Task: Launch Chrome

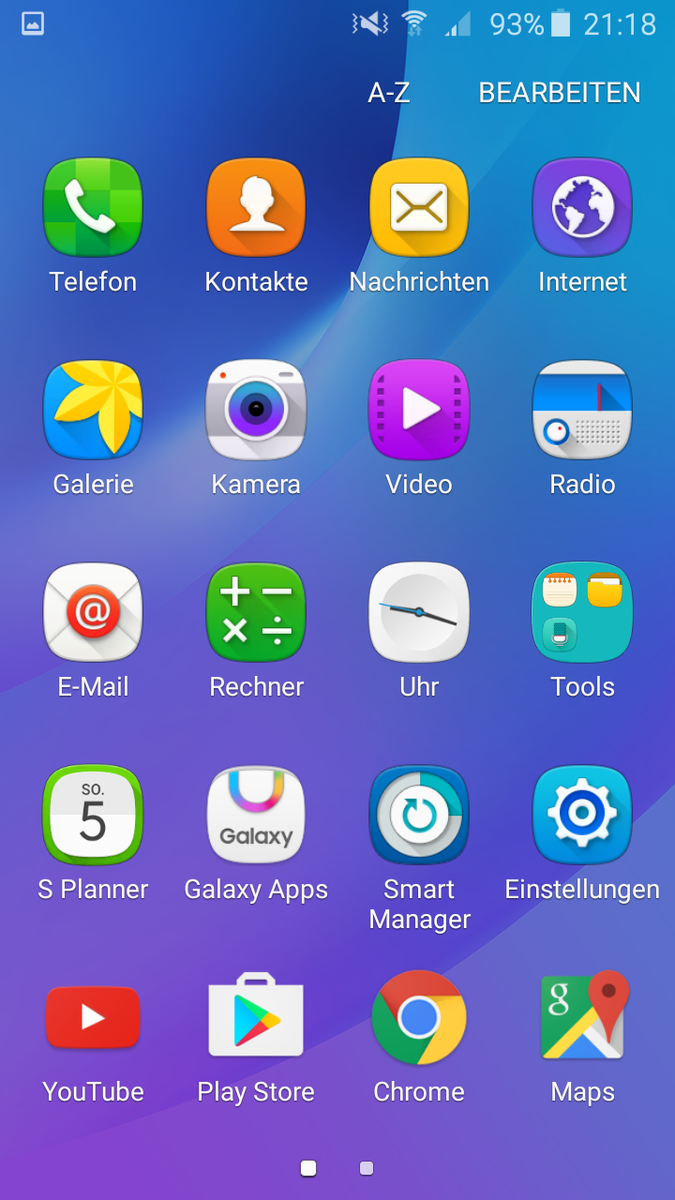Action: [419, 1018]
